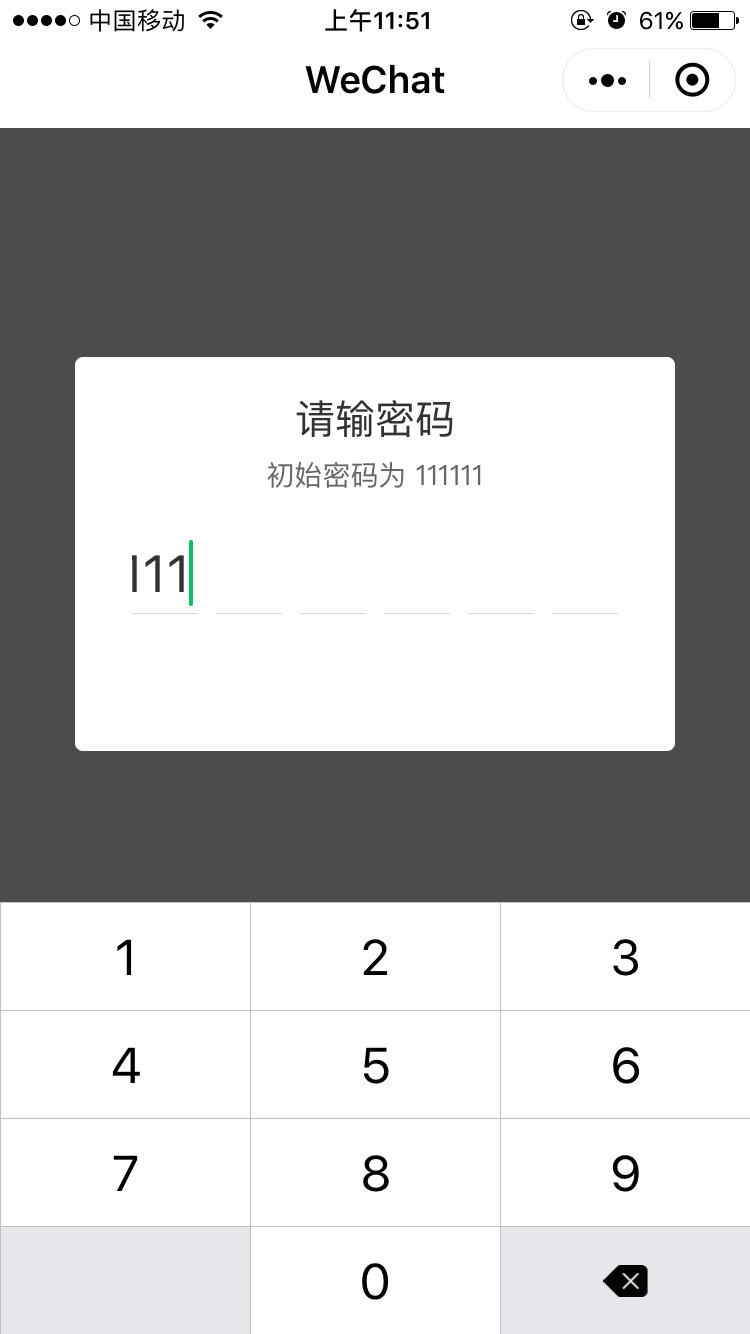Image resolution: width=750 pixels, height=1334 pixels.
Task: Enter digit 0 on the keypad
Action: pos(375,1281)
